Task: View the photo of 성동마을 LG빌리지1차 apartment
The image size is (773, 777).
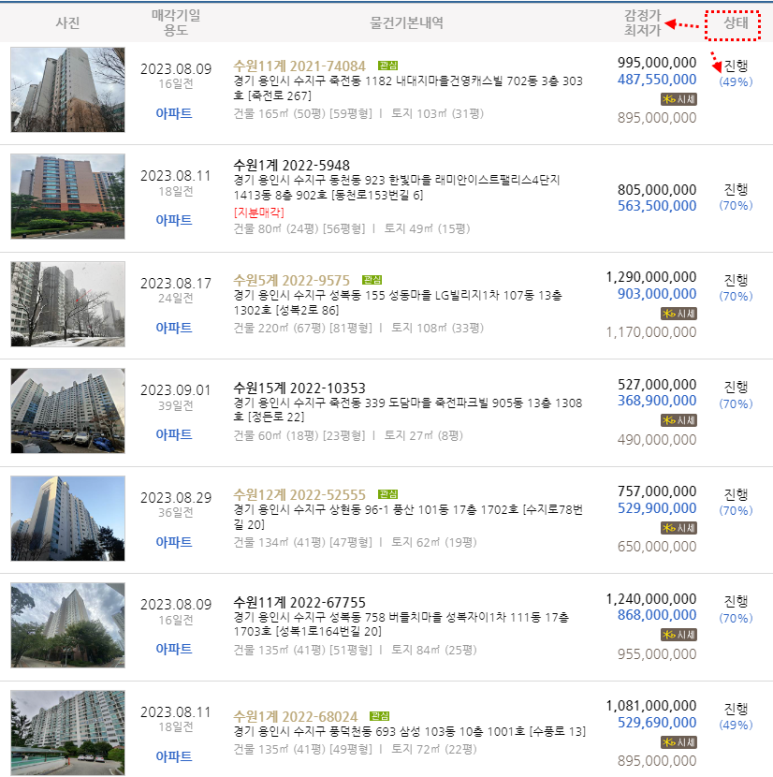Action: click(68, 304)
